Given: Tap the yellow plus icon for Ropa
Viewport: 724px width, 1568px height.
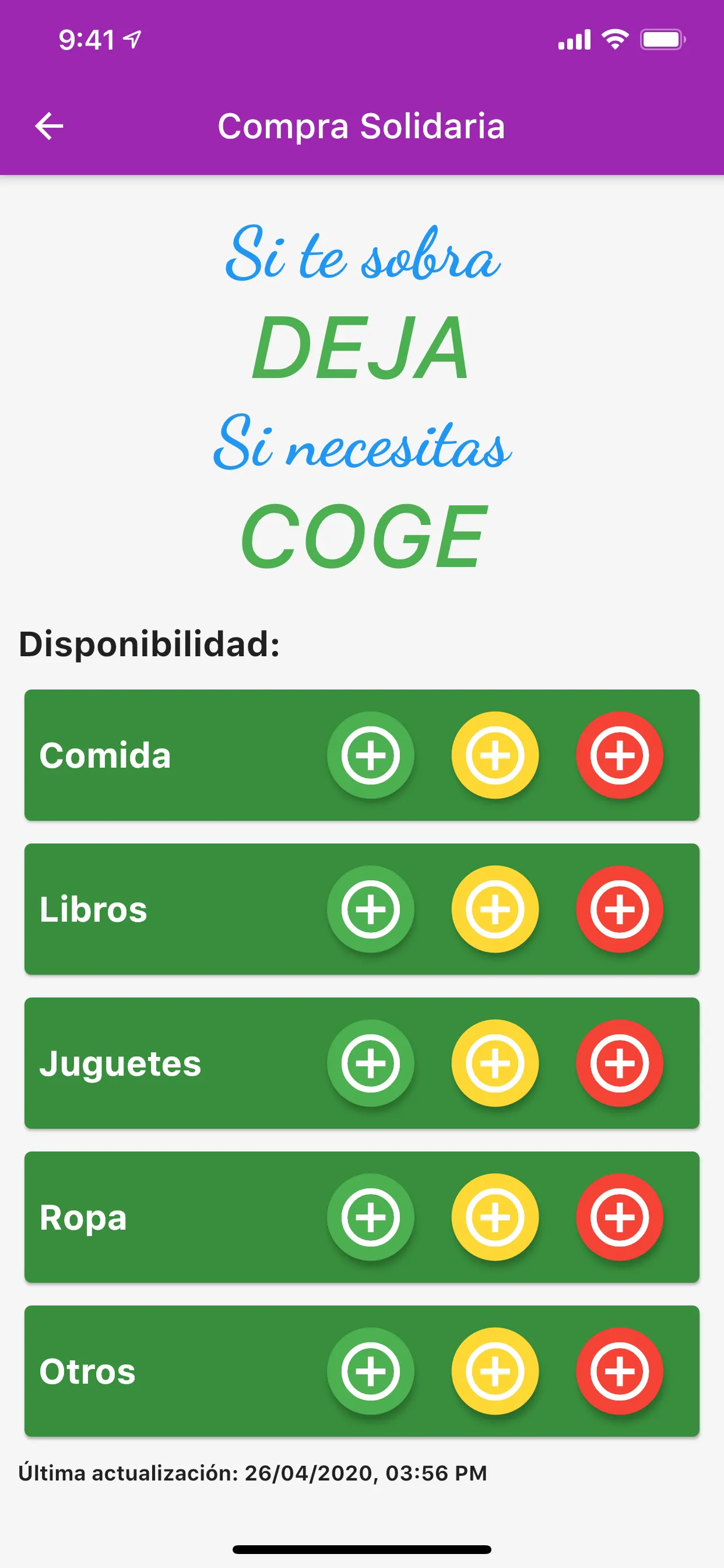Looking at the screenshot, I should pos(495,1217).
